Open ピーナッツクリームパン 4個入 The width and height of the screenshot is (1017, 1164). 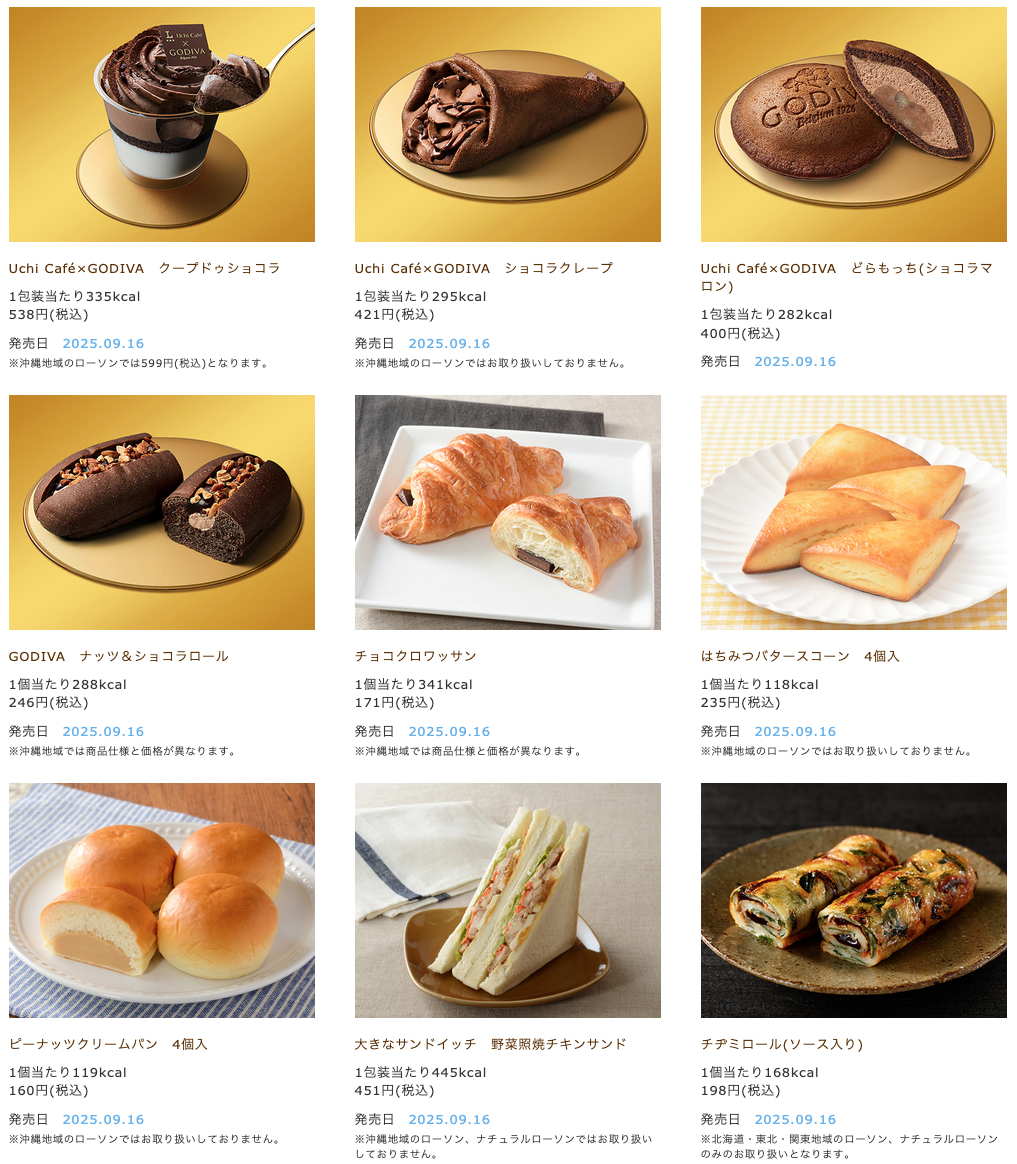[161, 900]
